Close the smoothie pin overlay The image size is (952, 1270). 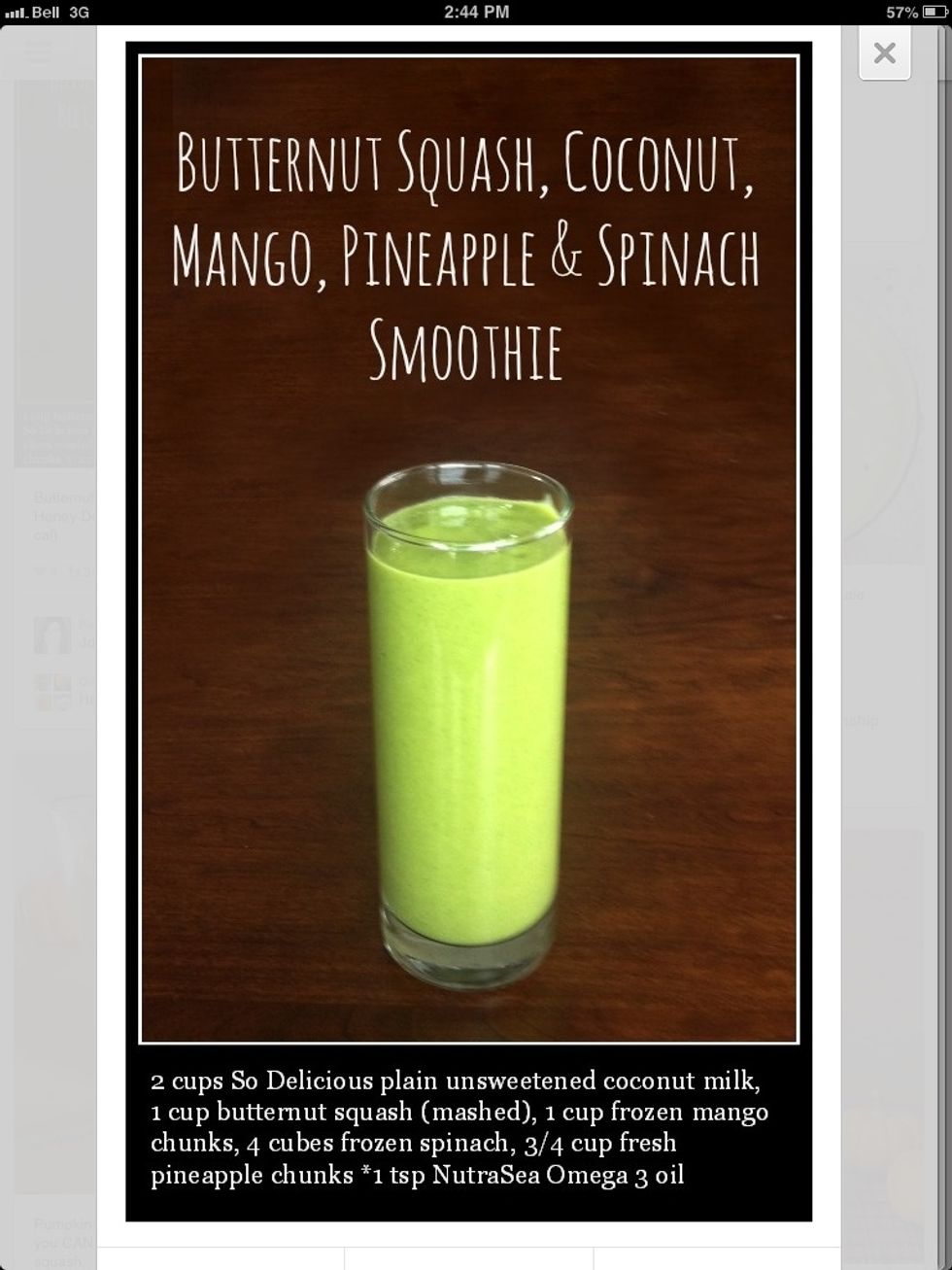[884, 53]
